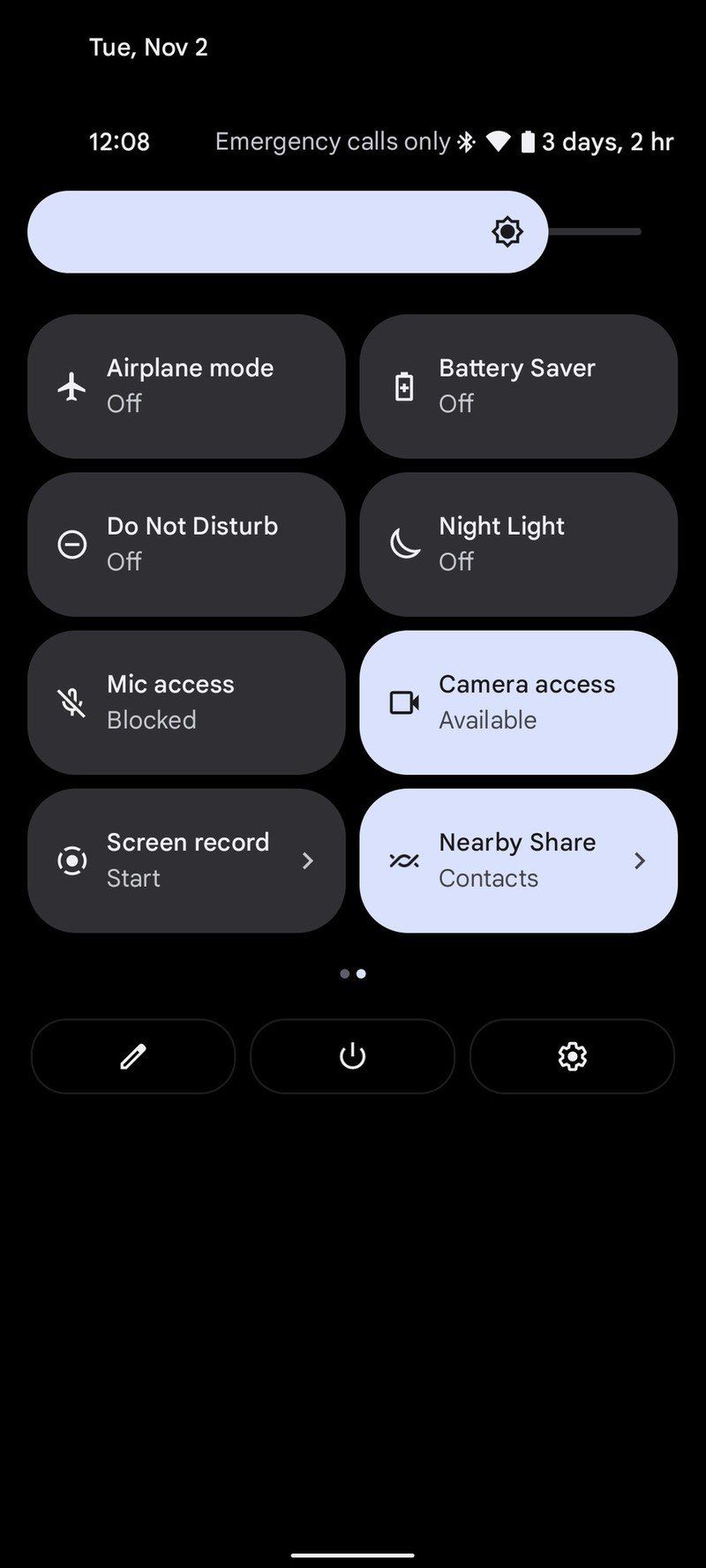Viewport: 706px width, 1568px height.
Task: Unblock Mic access
Action: 185,701
